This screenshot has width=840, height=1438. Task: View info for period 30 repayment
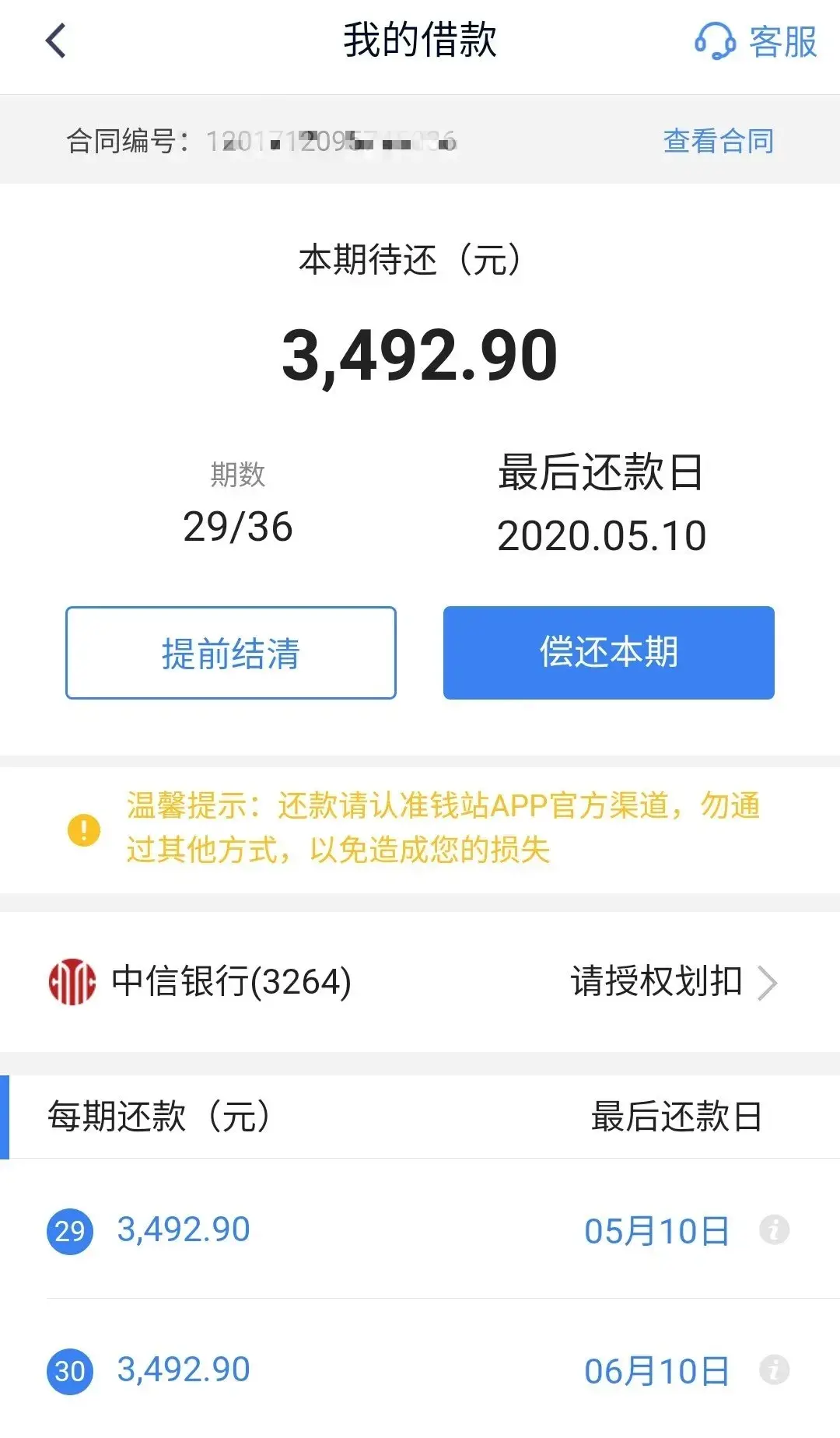click(x=774, y=1370)
